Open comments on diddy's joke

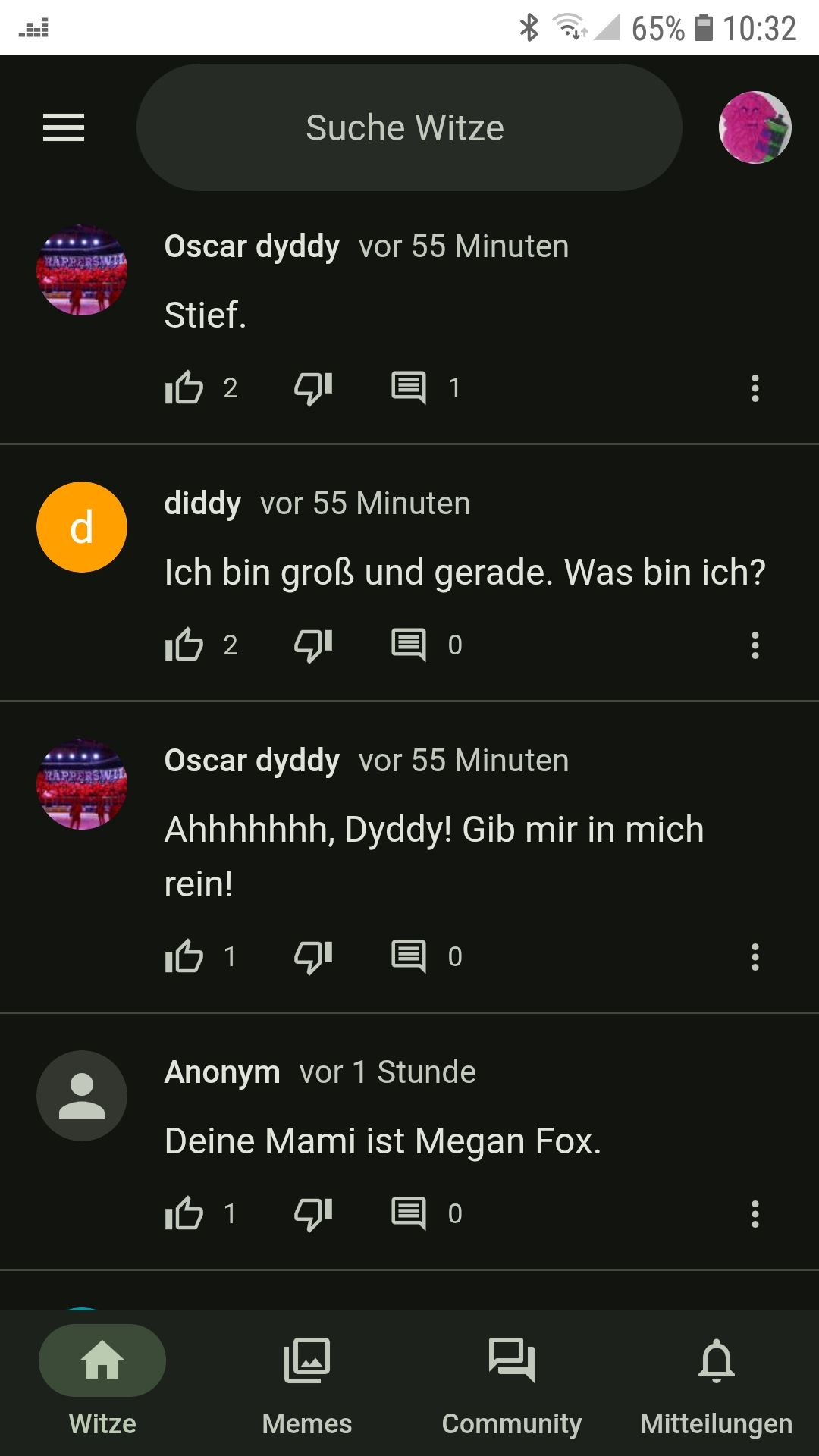click(409, 645)
